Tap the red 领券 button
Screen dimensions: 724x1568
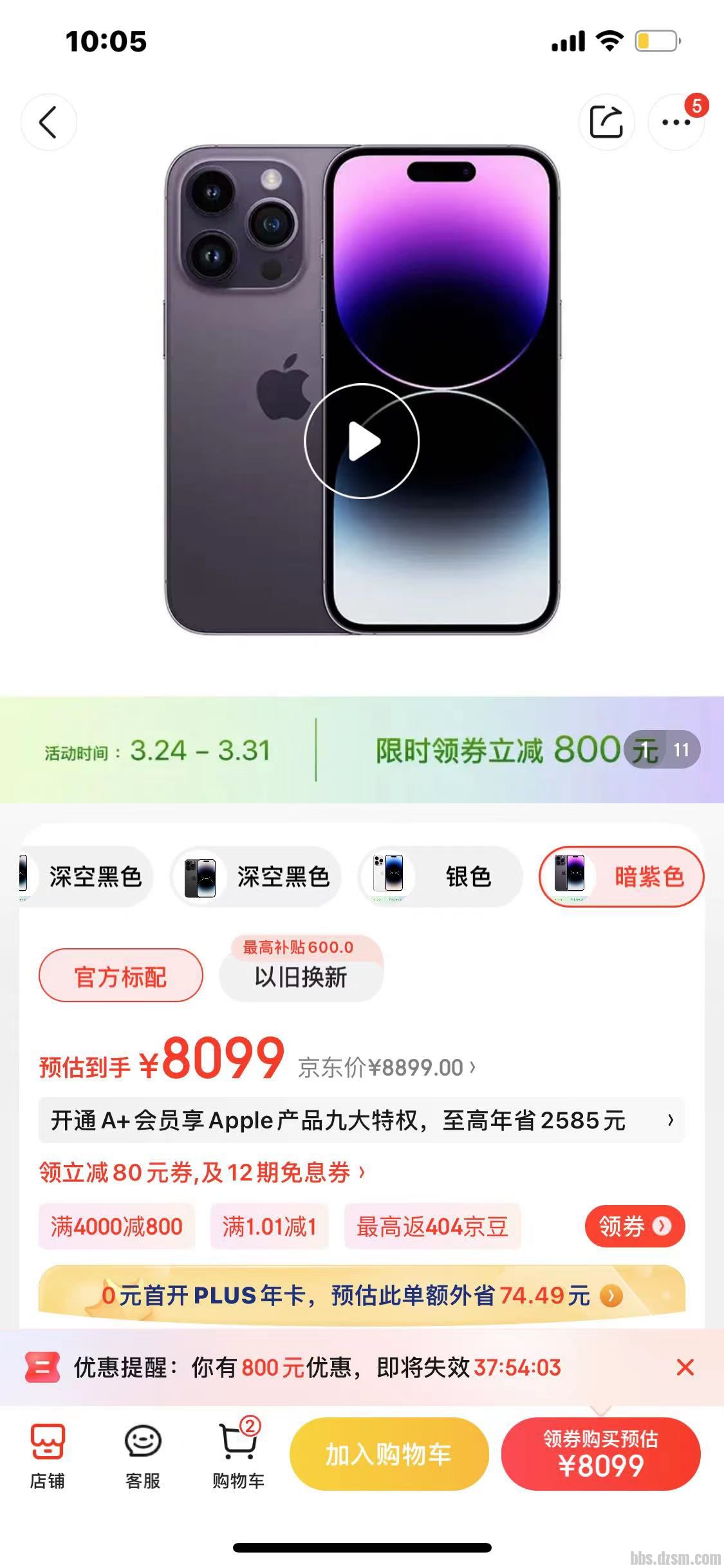click(634, 1226)
